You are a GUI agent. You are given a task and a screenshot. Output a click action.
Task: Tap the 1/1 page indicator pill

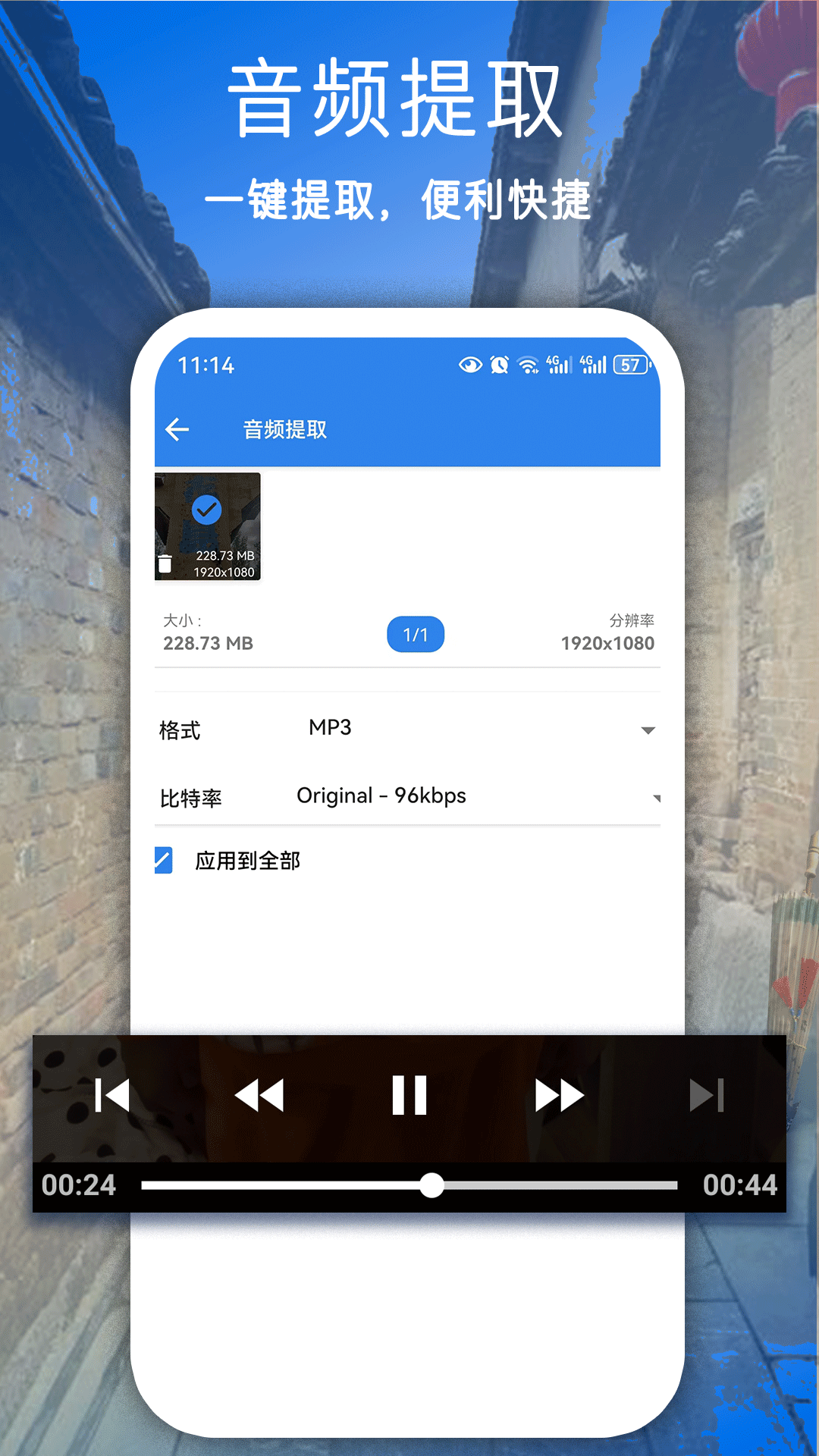(416, 634)
